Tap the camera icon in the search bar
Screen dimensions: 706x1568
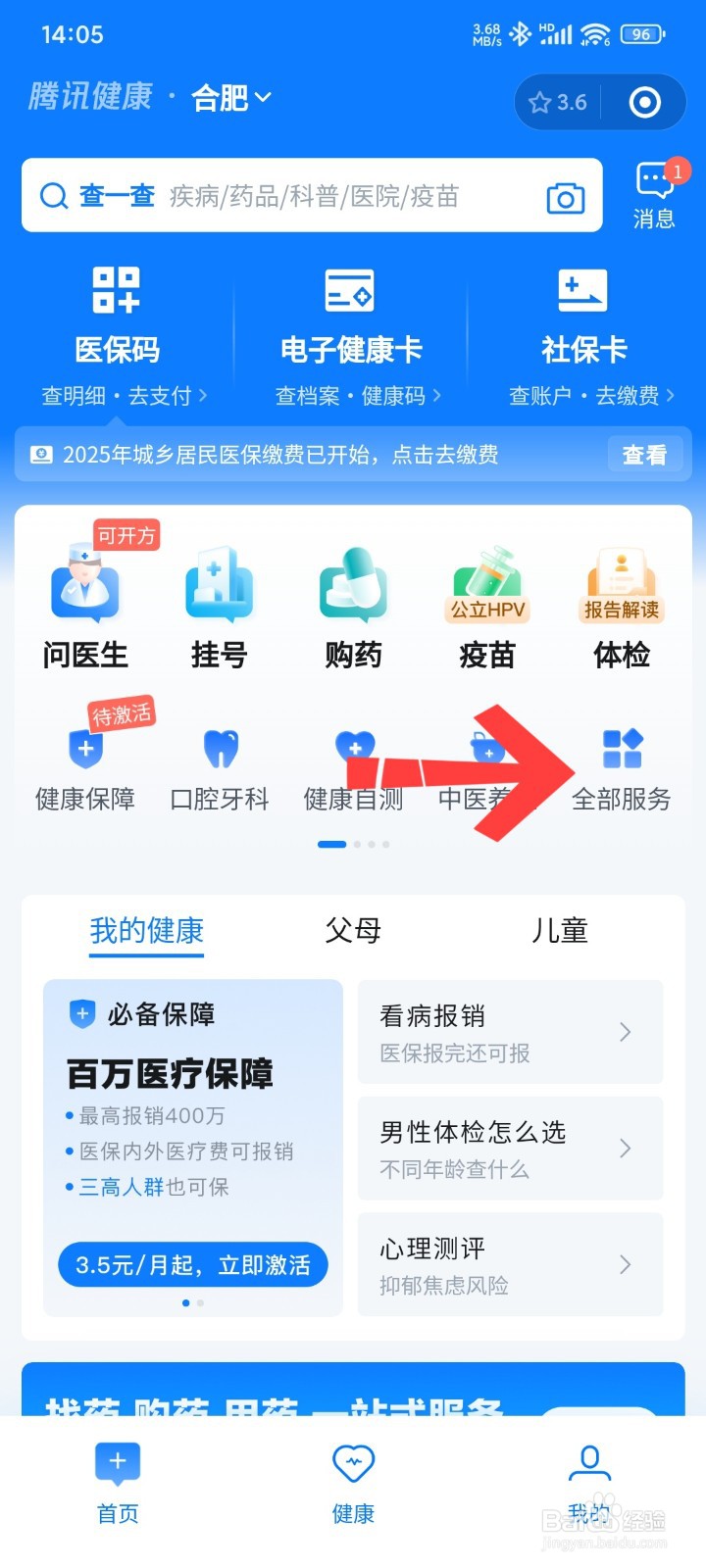pos(563,196)
